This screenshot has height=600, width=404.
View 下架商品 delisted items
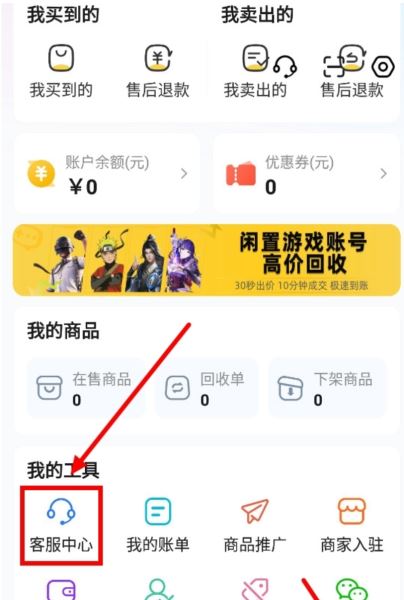[327, 388]
